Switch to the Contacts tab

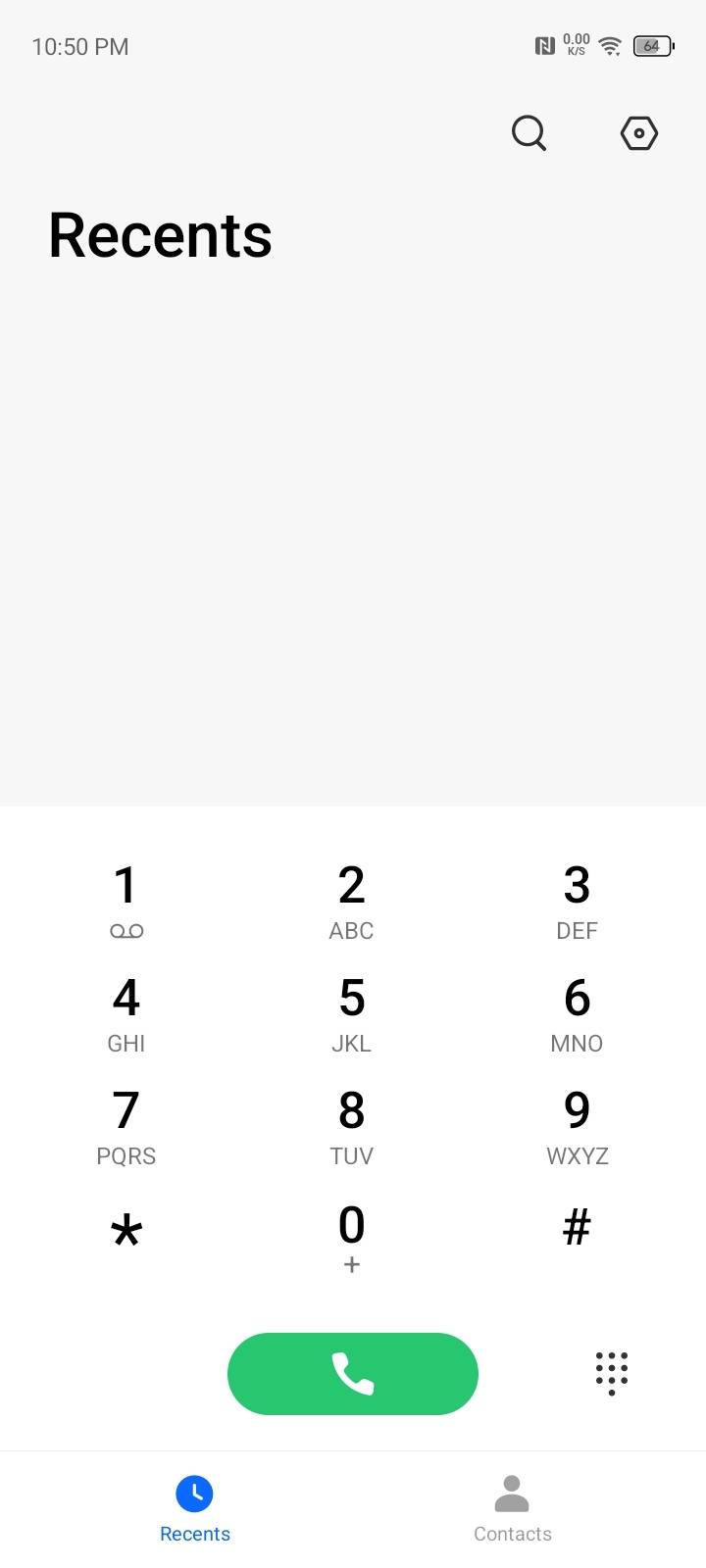(512, 1509)
